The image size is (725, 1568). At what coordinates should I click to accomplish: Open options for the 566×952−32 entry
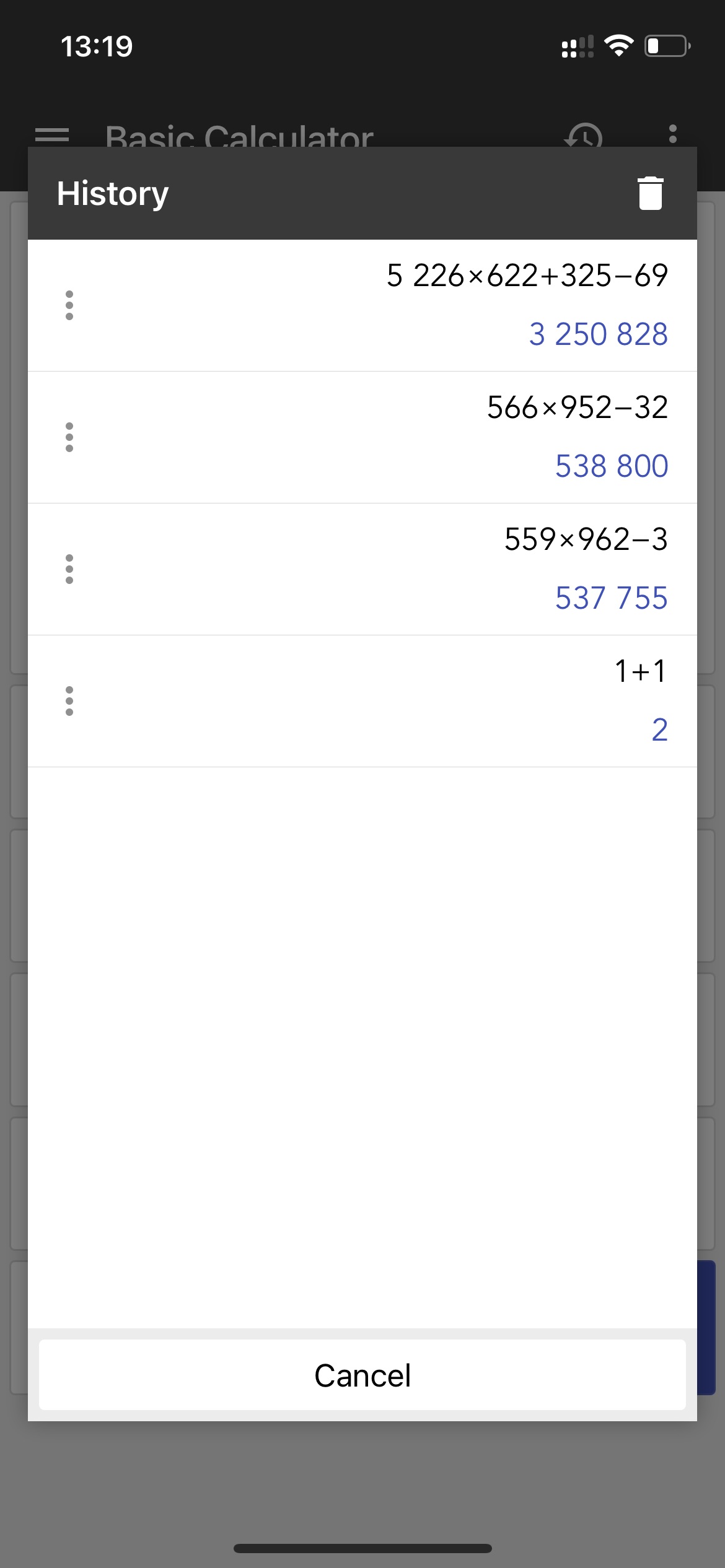point(69,437)
